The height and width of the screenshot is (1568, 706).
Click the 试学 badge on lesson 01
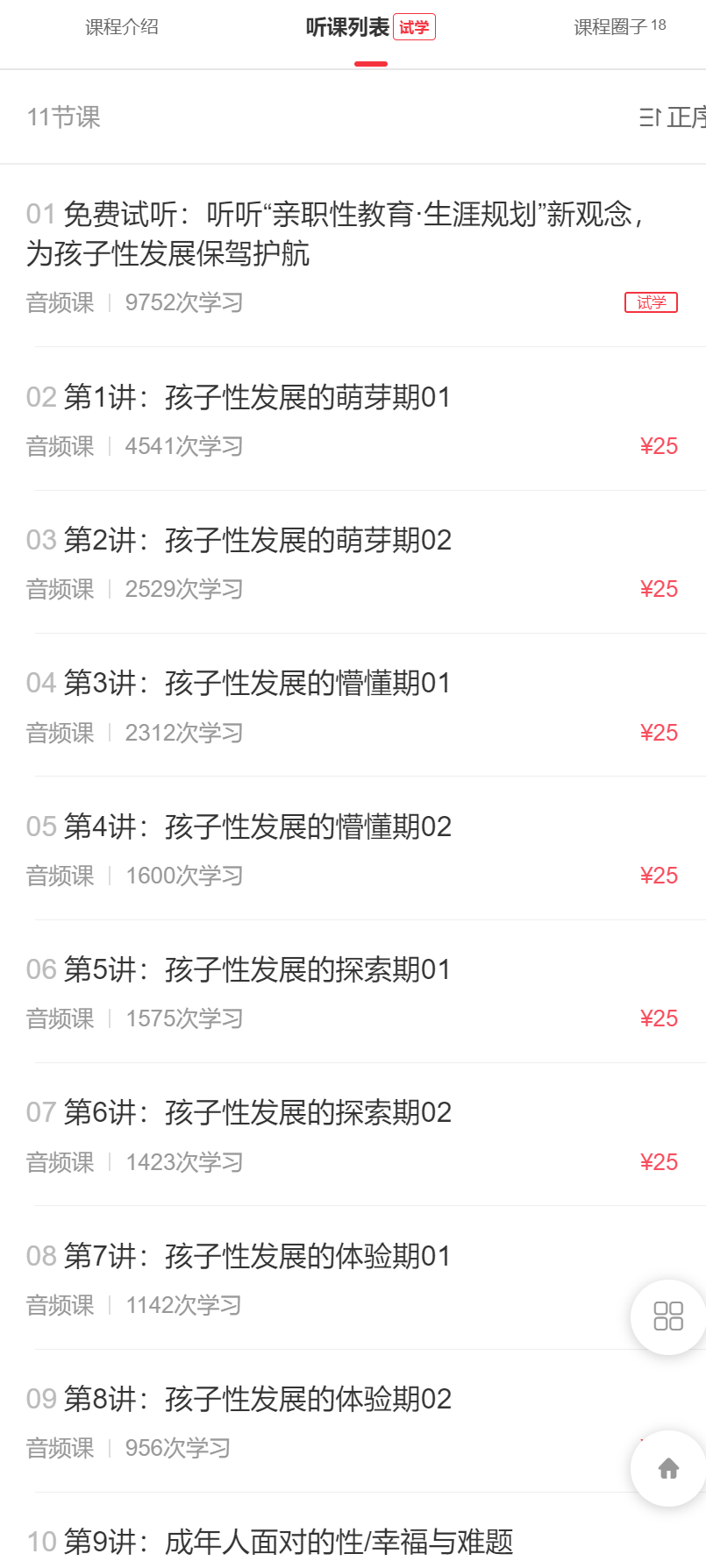coord(651,302)
